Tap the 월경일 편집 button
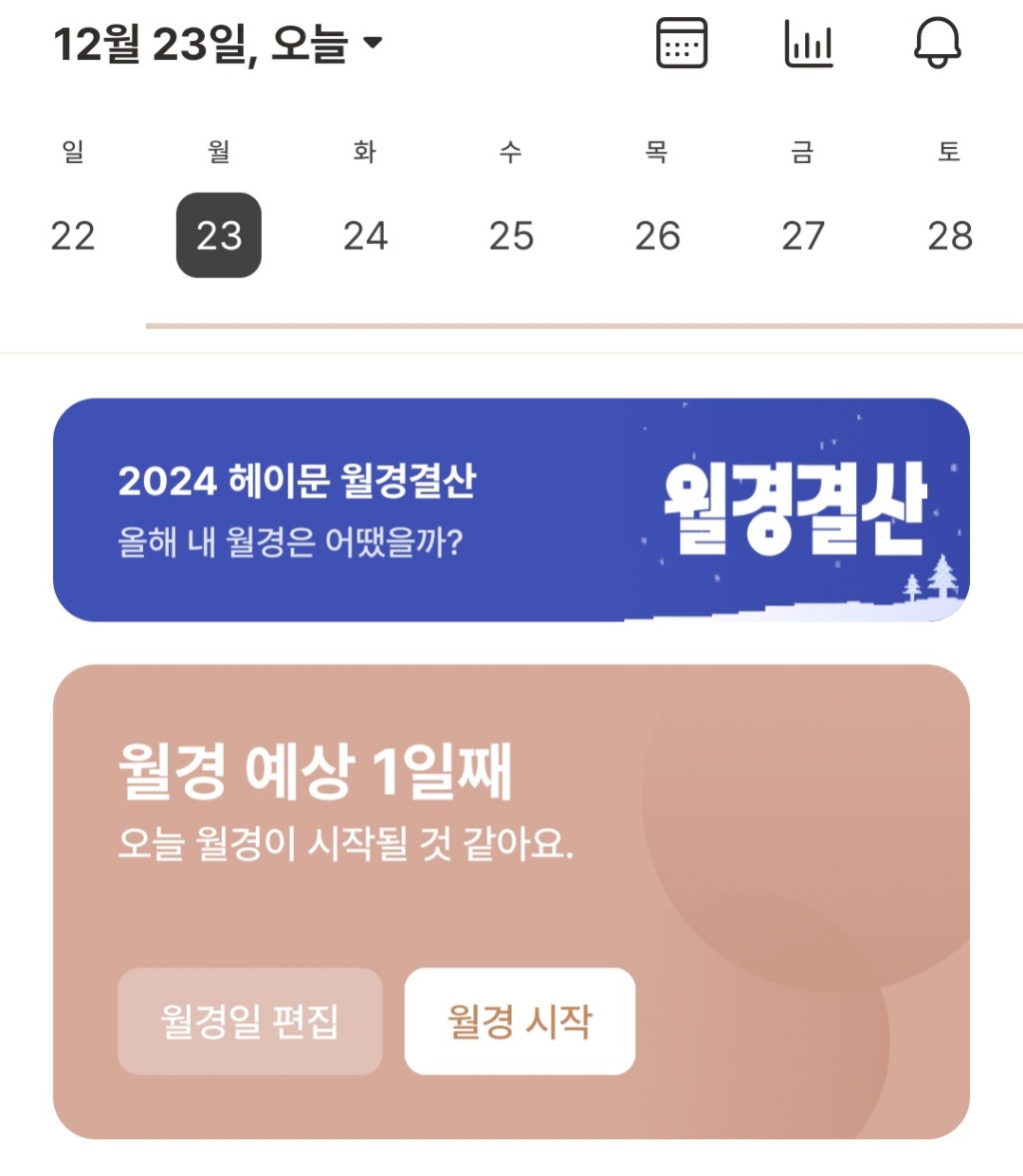1023x1176 pixels. (x=250, y=1021)
